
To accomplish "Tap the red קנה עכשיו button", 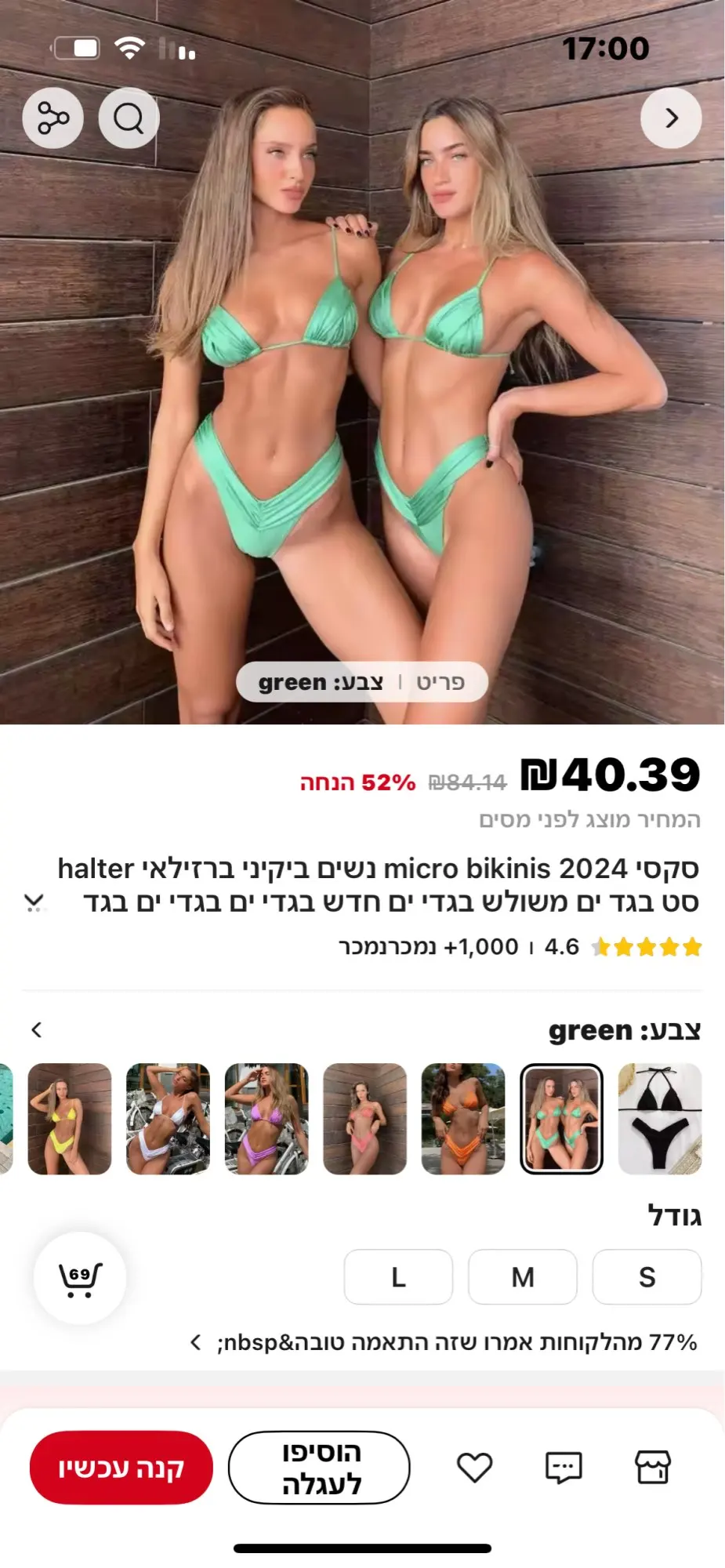I will (x=121, y=1468).
